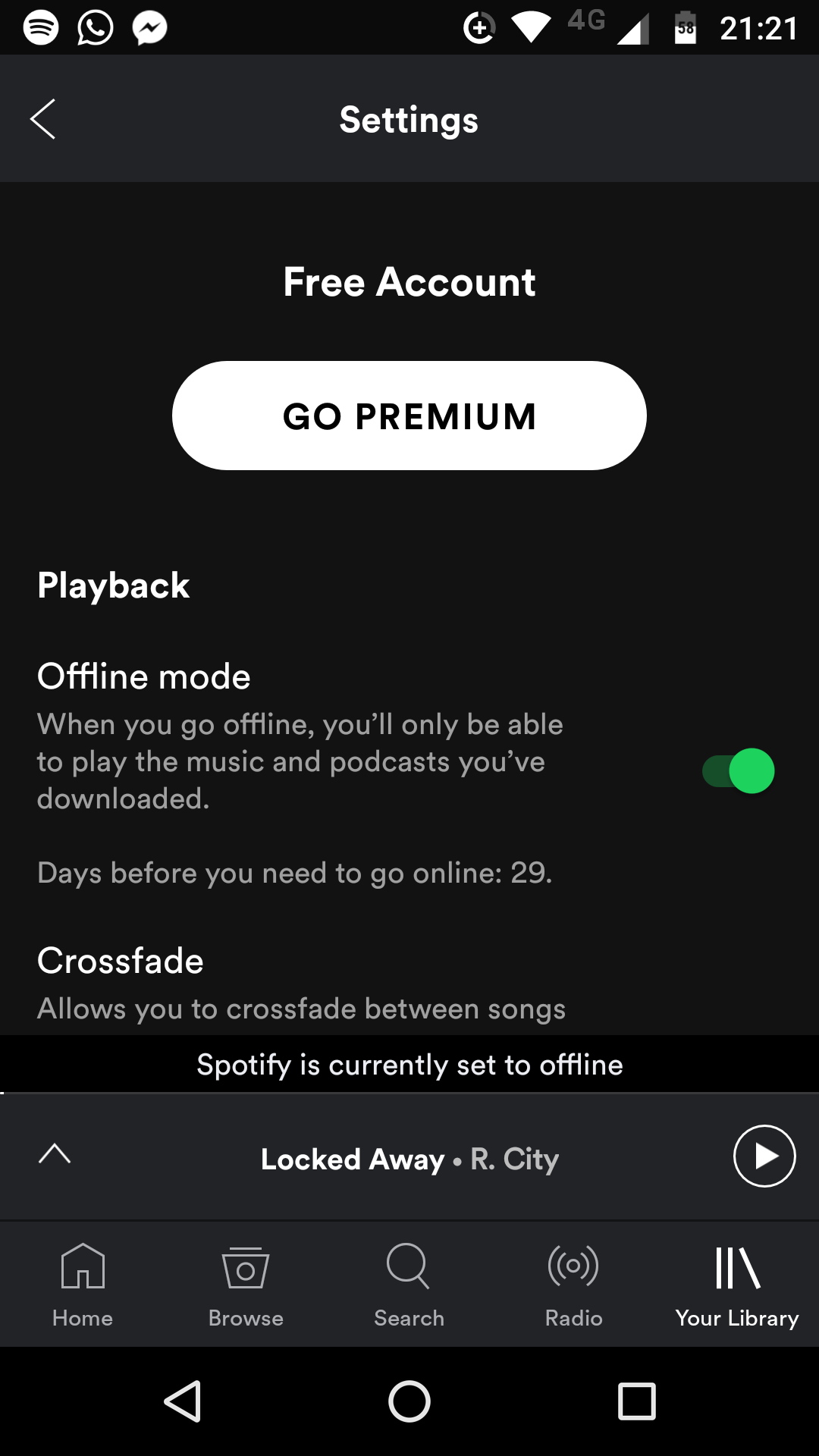The image size is (819, 1456).
Task: Switch to the Home tab
Action: click(x=83, y=1285)
